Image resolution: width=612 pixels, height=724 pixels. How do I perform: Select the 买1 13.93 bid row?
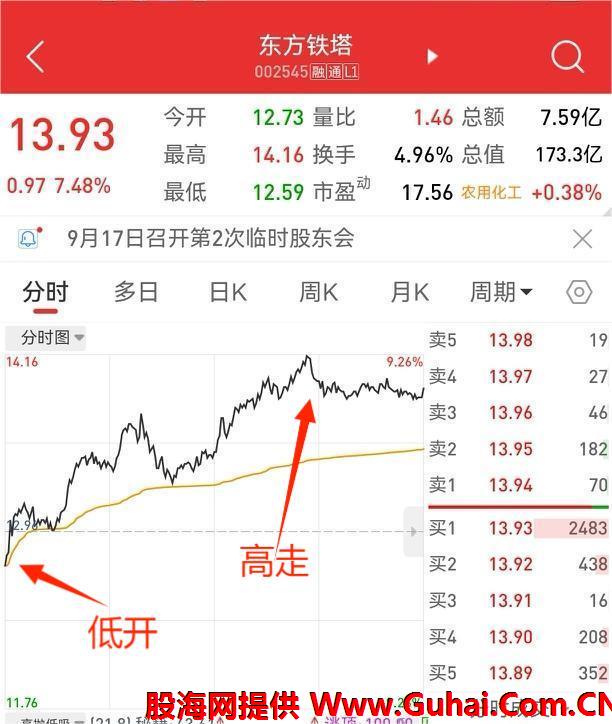518,528
